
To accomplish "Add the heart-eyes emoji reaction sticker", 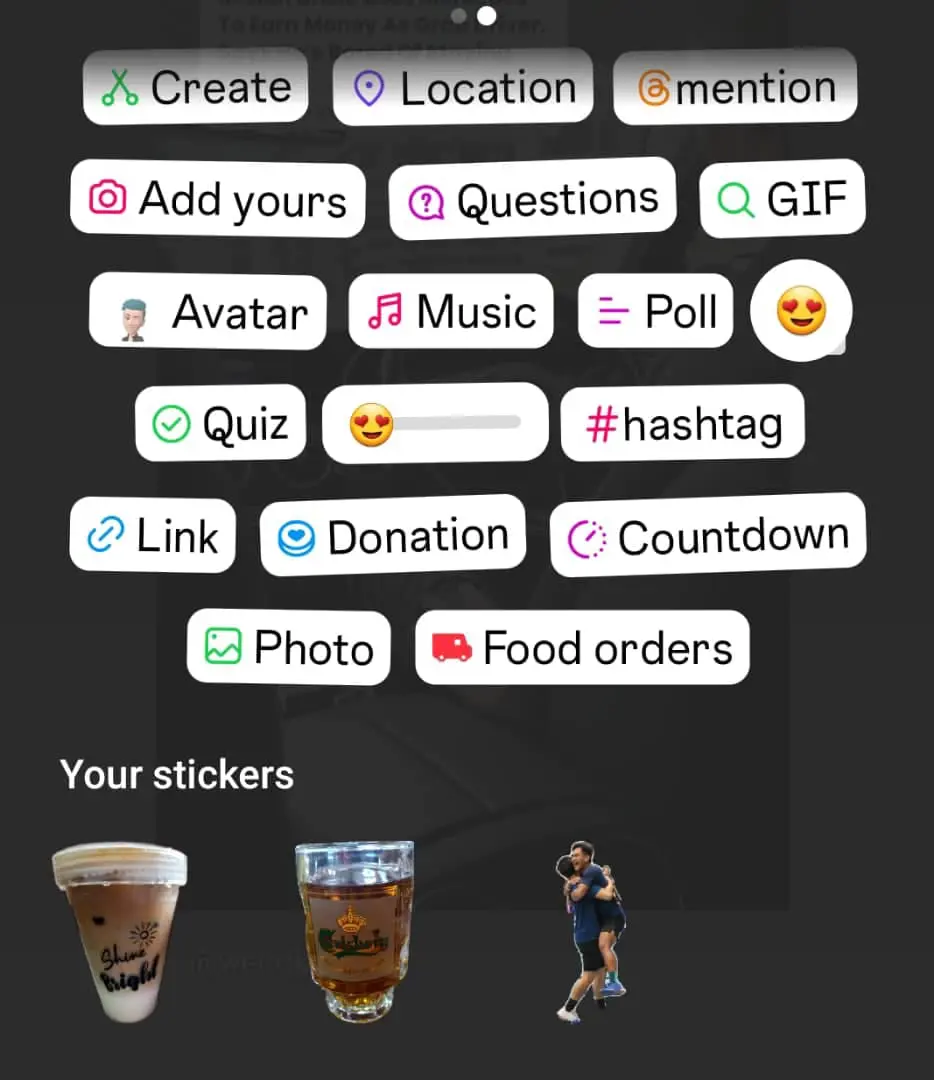I will click(x=800, y=311).
